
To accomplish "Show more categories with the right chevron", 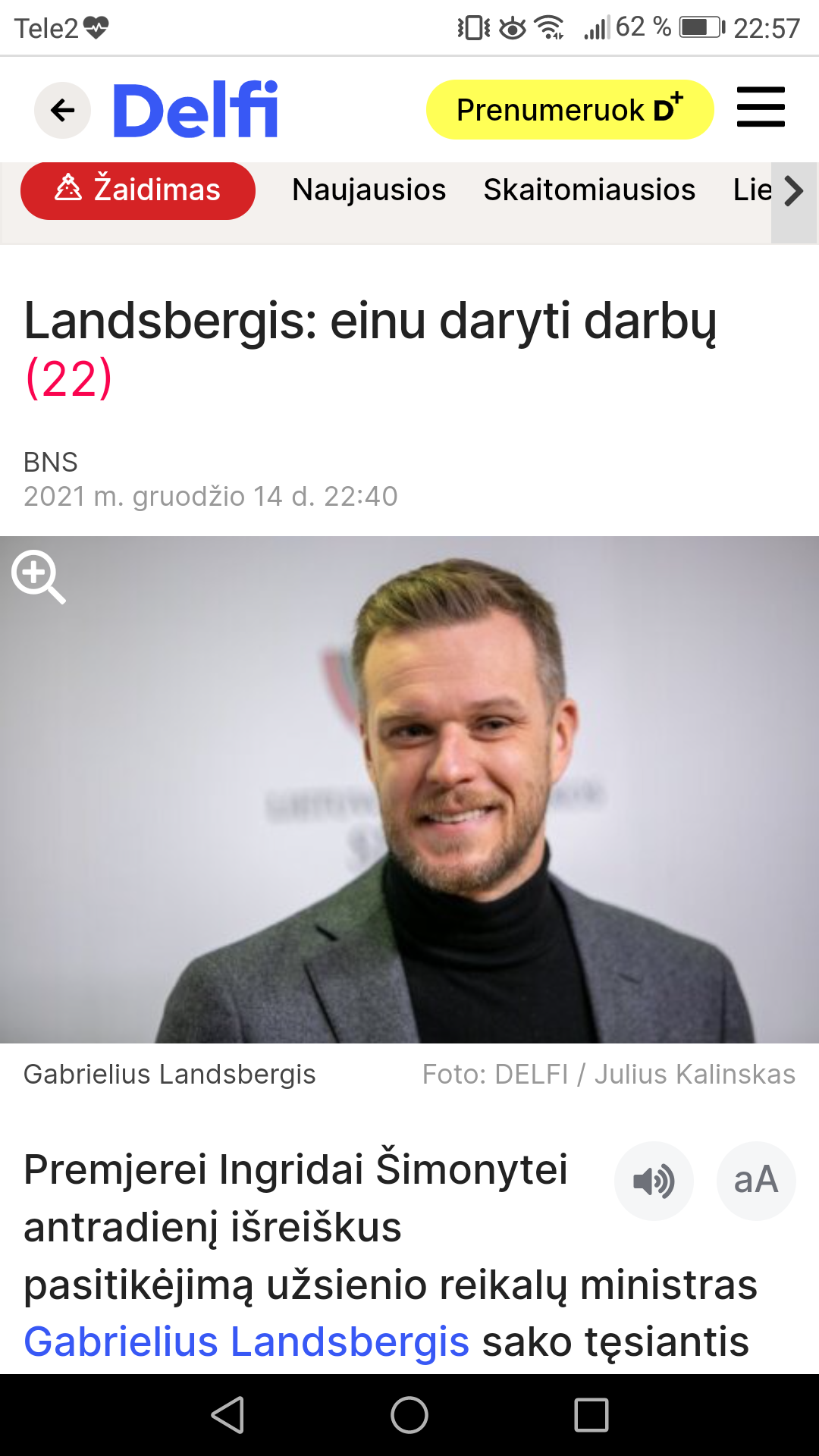I will click(x=793, y=191).
